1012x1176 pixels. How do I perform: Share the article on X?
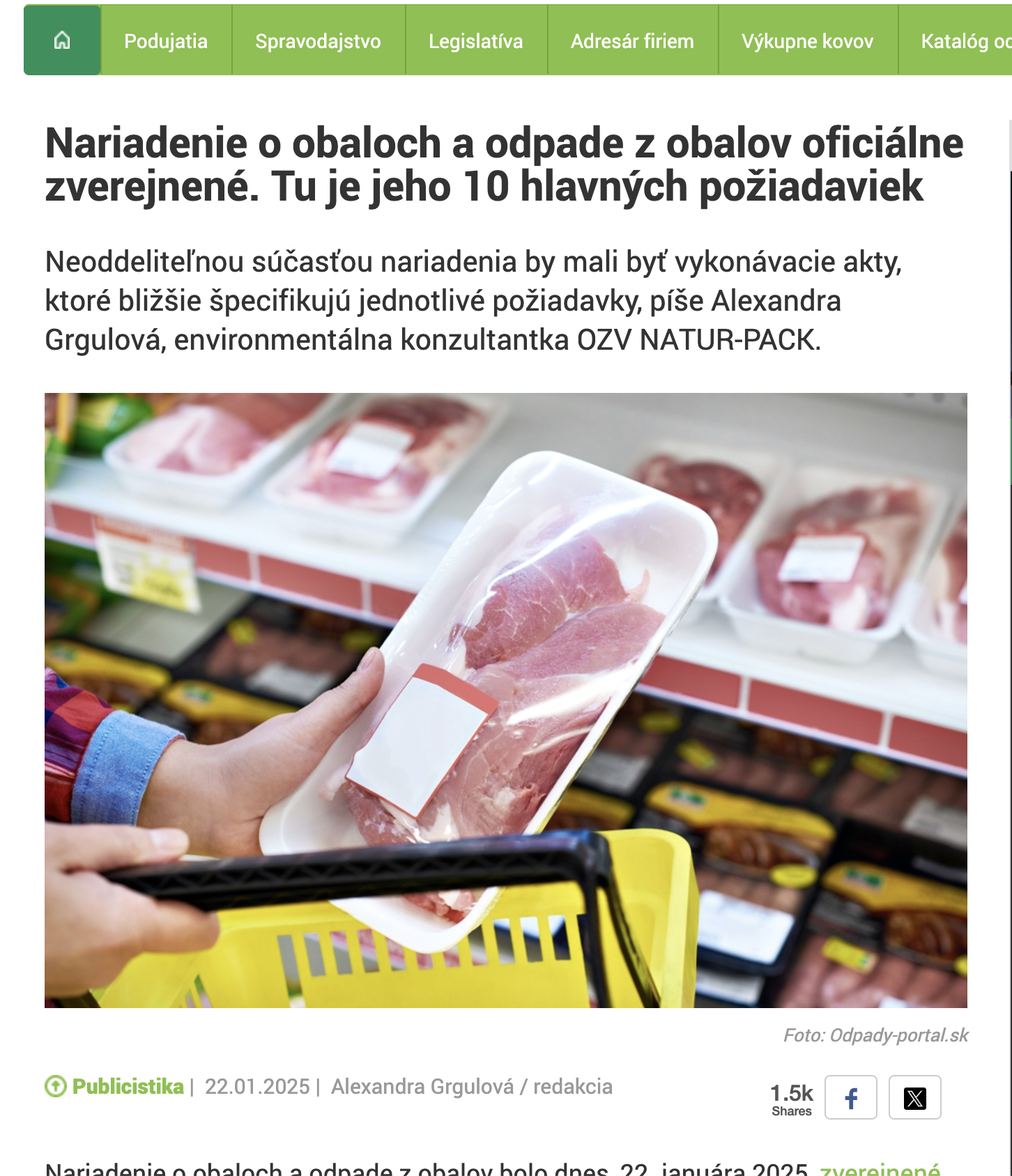914,1098
